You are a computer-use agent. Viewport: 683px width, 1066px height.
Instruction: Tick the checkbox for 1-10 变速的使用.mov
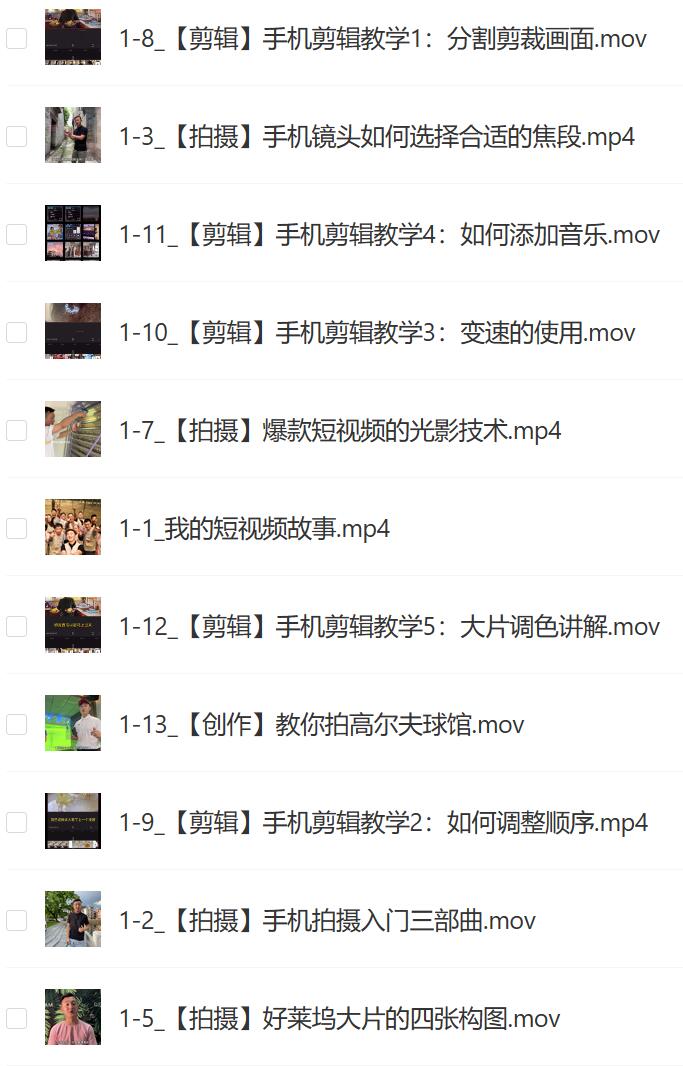point(16,333)
